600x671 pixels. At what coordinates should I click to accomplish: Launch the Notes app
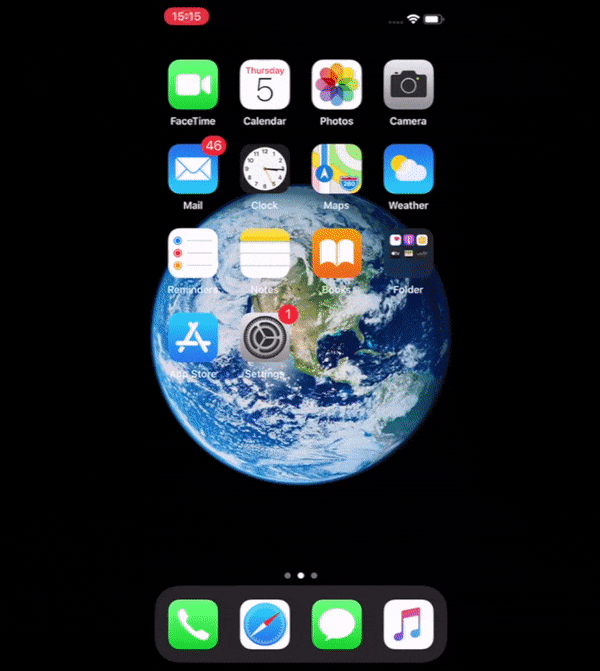[x=265, y=253]
